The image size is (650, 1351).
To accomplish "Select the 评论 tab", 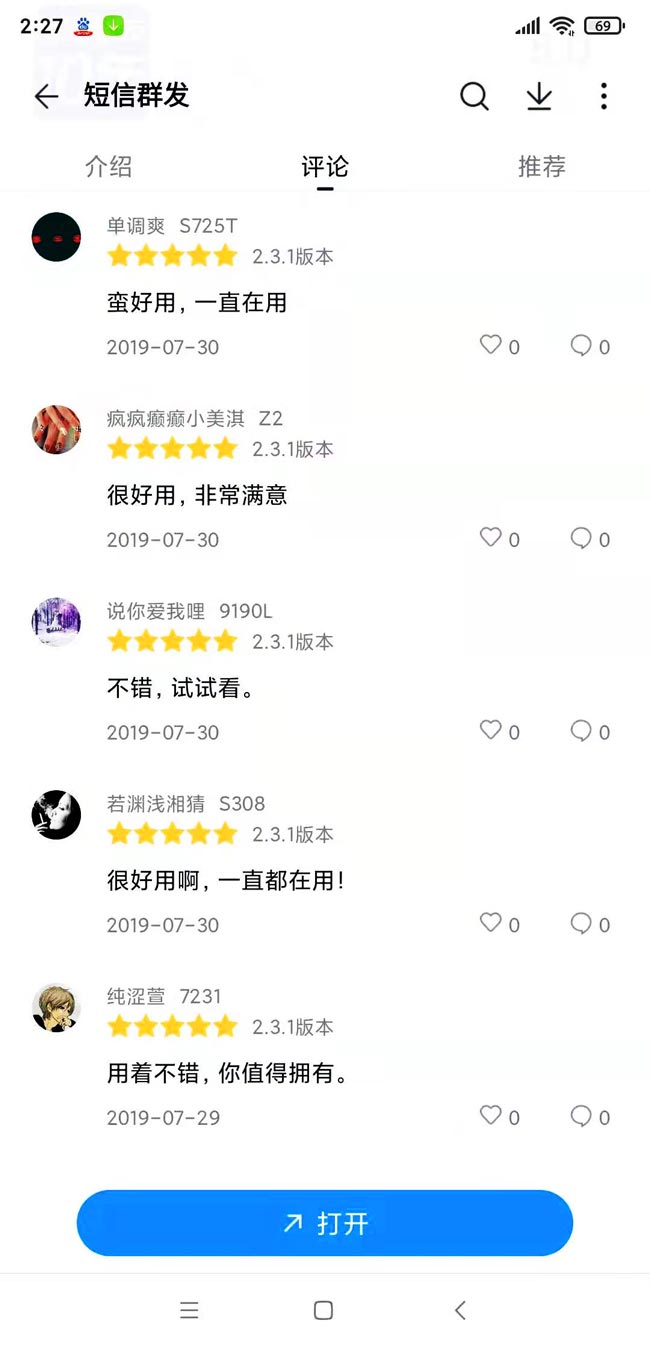I will tap(325, 167).
